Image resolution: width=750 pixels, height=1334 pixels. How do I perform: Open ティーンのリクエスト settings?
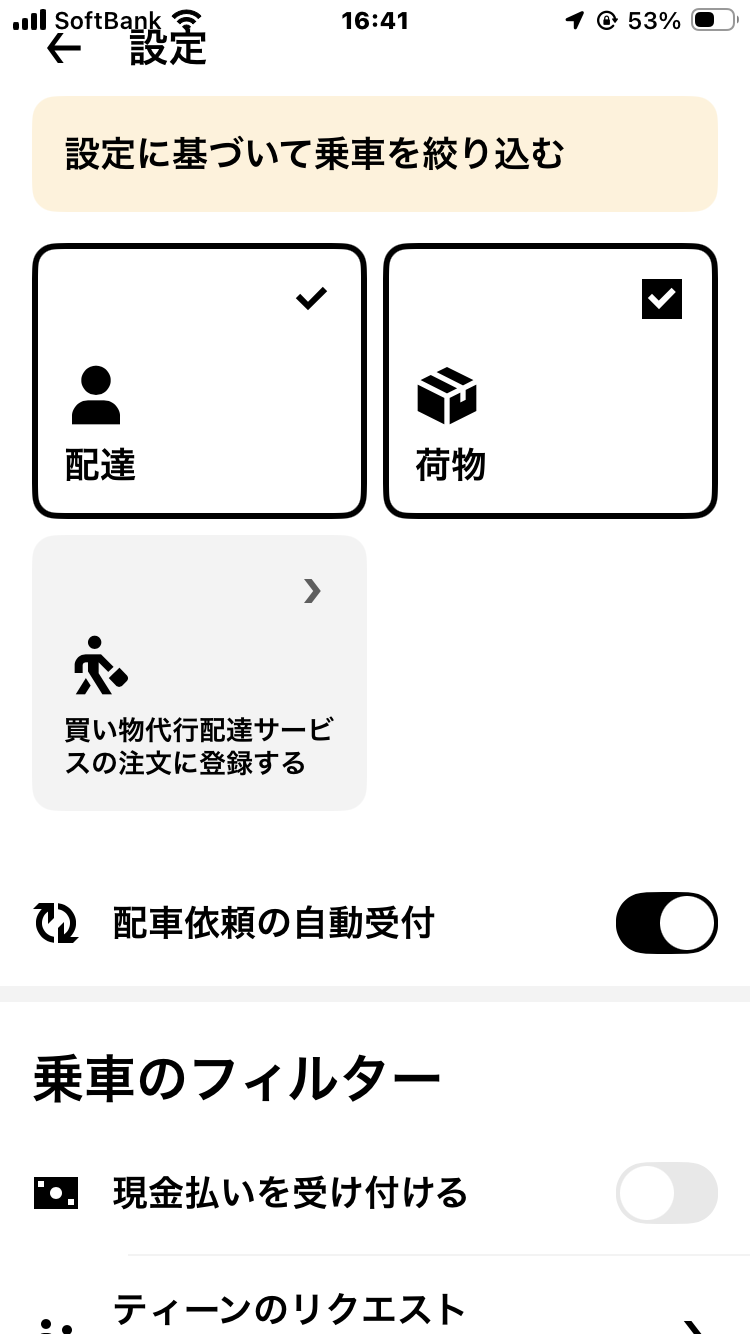point(400,1312)
